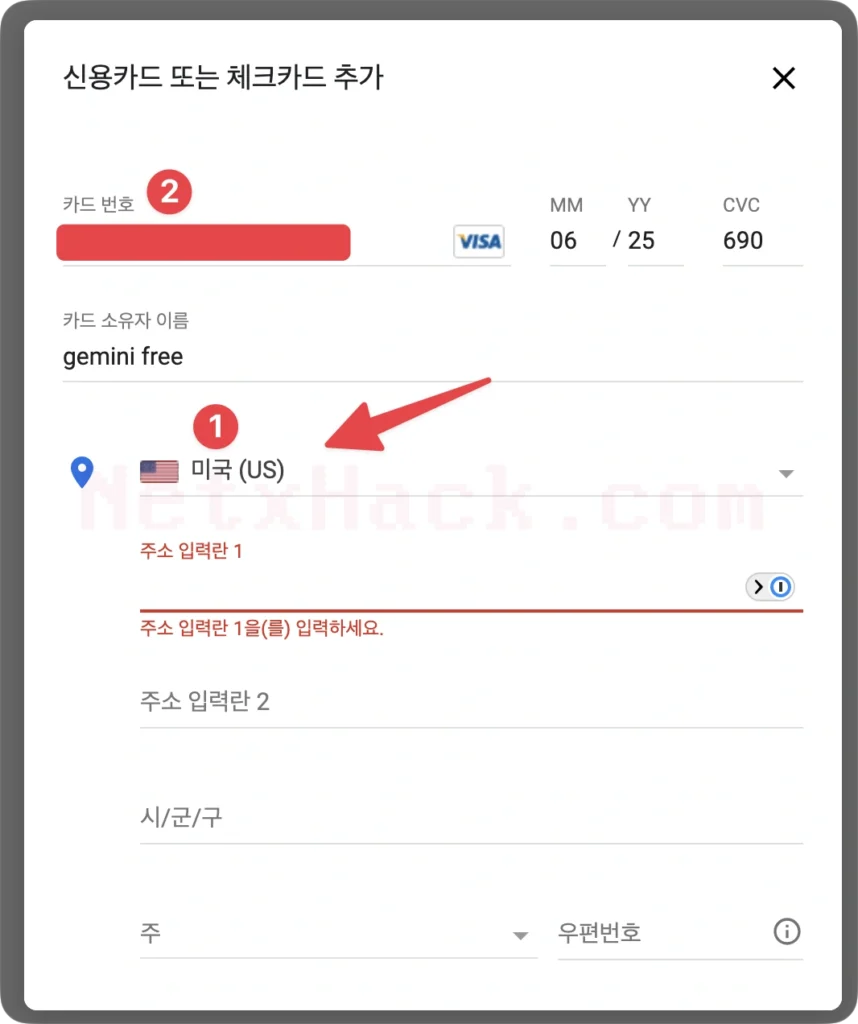858x1024 pixels.
Task: Open the 미국 (US) country dropdown
Action: click(x=470, y=471)
